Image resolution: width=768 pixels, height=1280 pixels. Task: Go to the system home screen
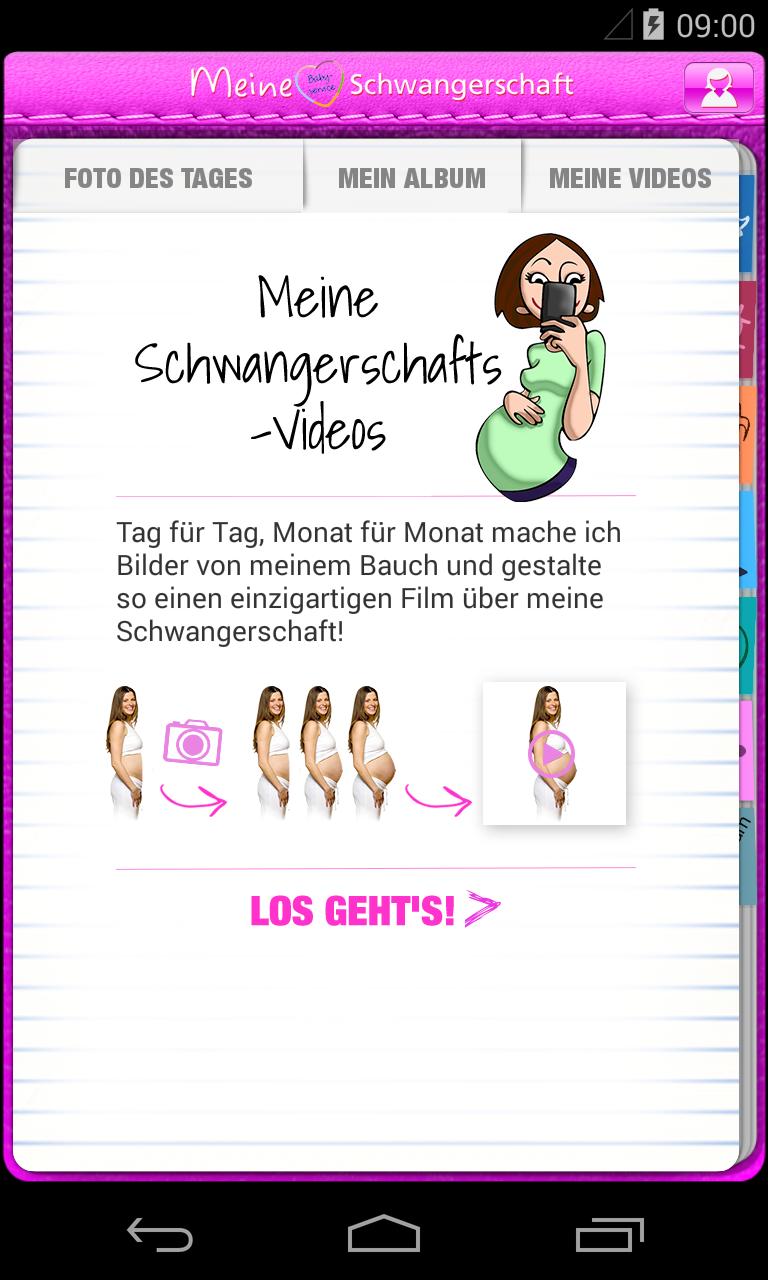[384, 1235]
